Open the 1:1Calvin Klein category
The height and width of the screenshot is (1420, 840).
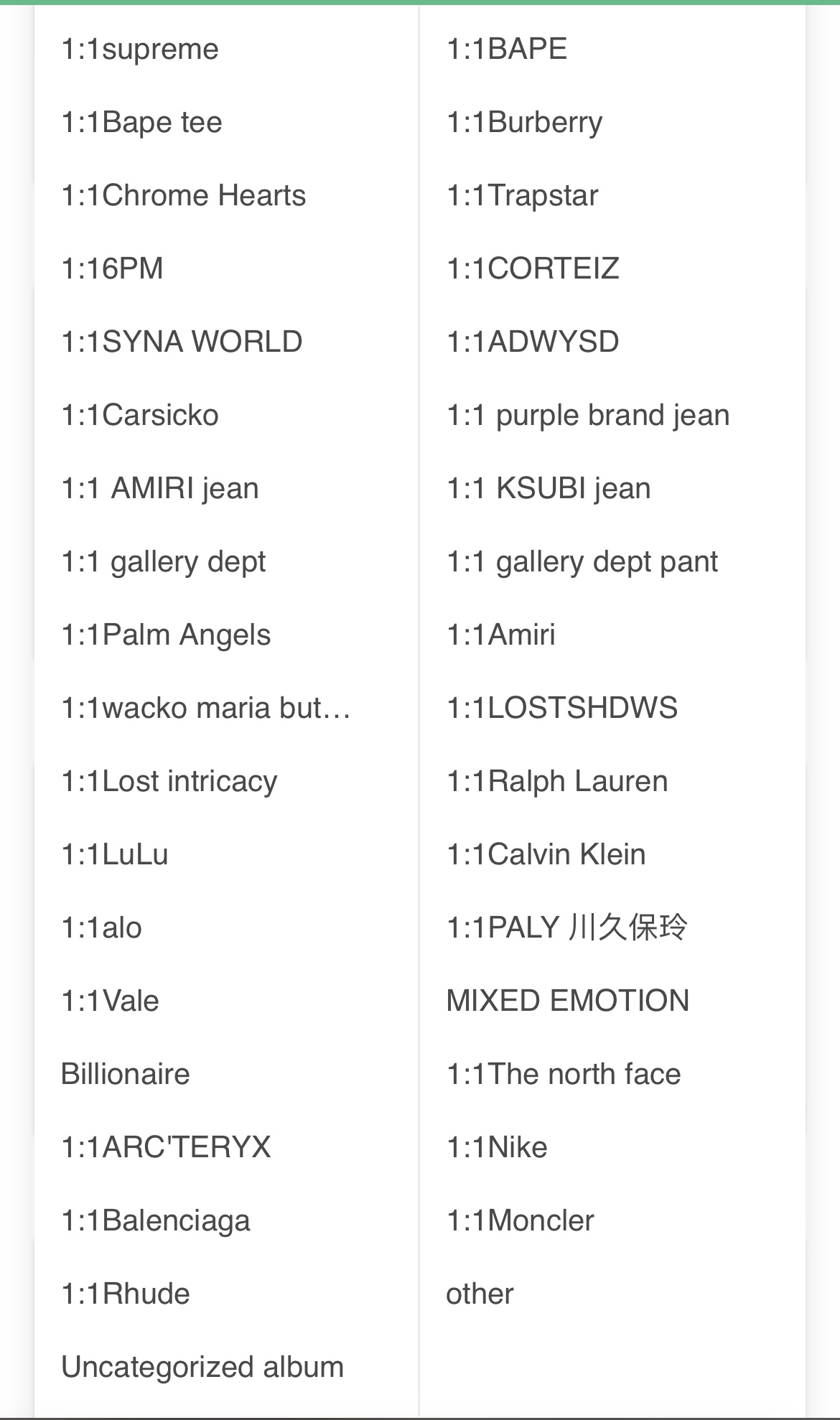pos(546,855)
